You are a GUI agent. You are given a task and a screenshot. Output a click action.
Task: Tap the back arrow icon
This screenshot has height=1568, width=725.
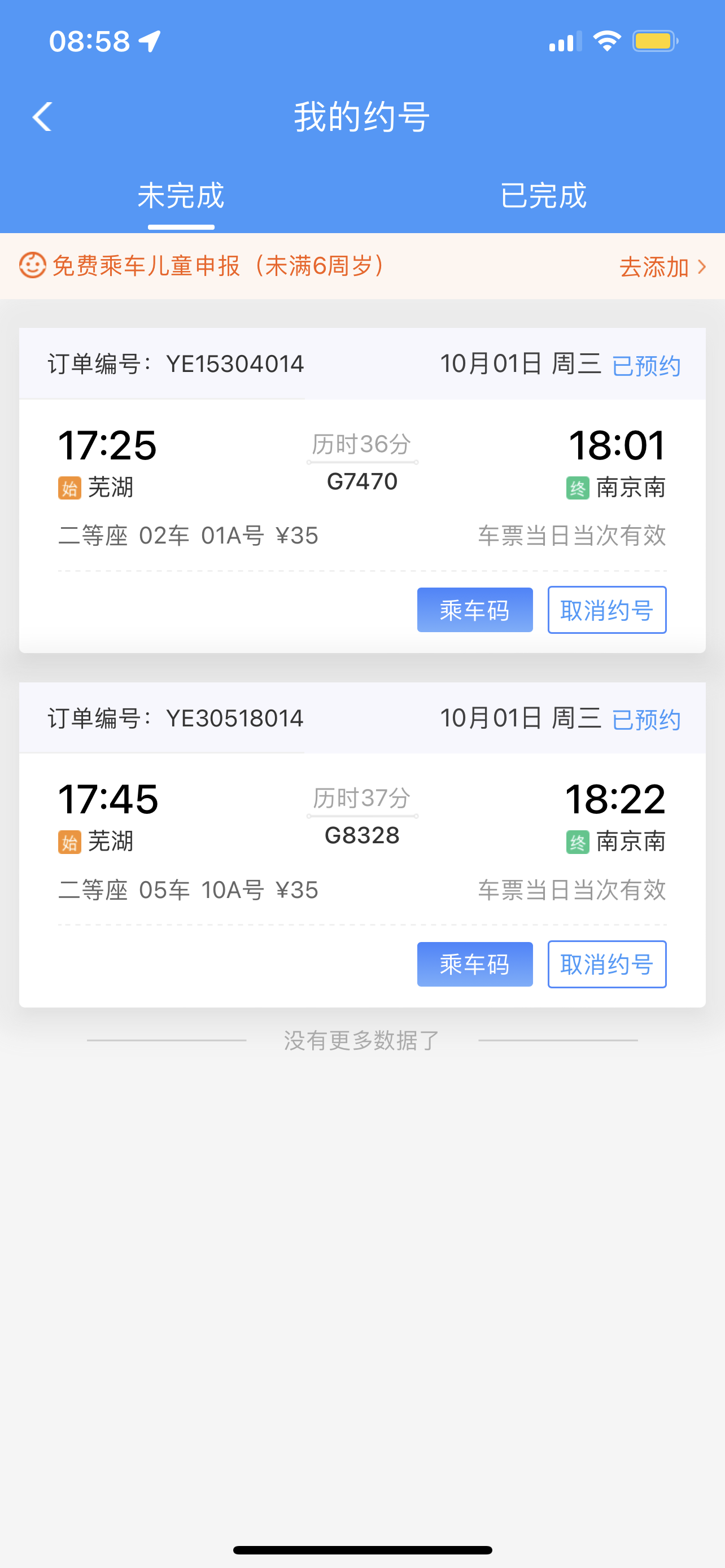(x=41, y=117)
